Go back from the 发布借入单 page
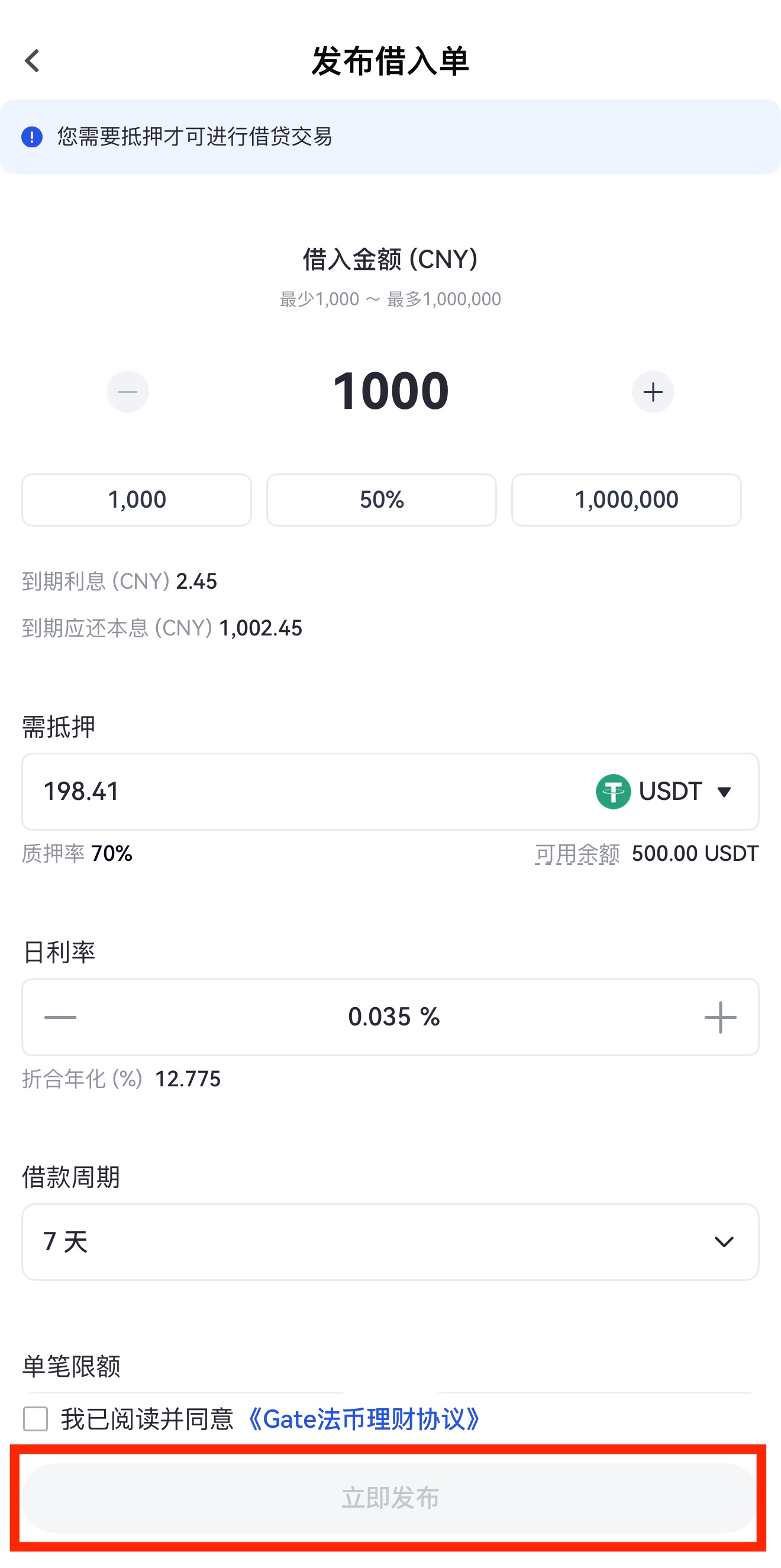 [x=33, y=61]
